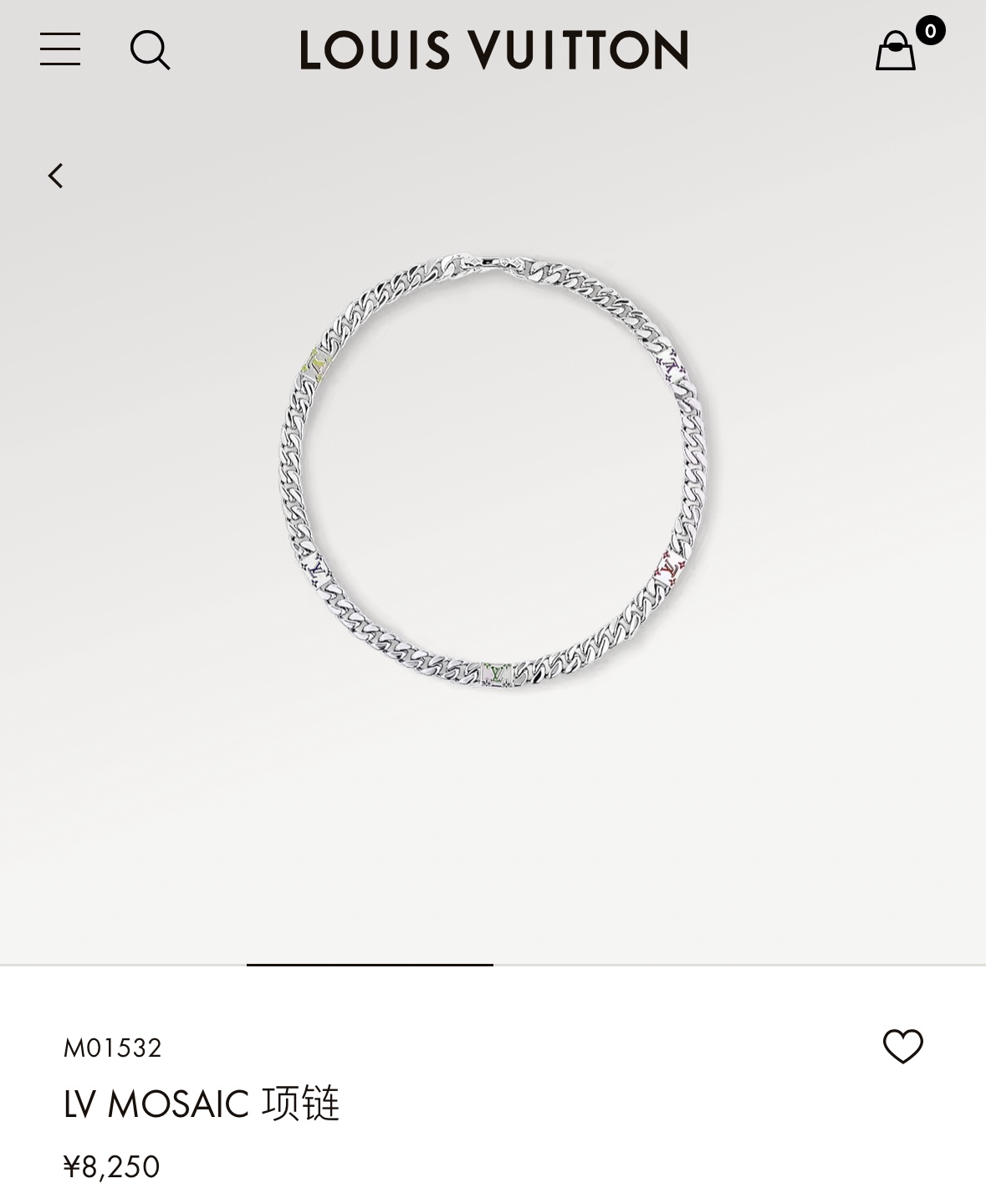
Task: Tap the Louis Vuitton home logo
Action: tap(493, 50)
